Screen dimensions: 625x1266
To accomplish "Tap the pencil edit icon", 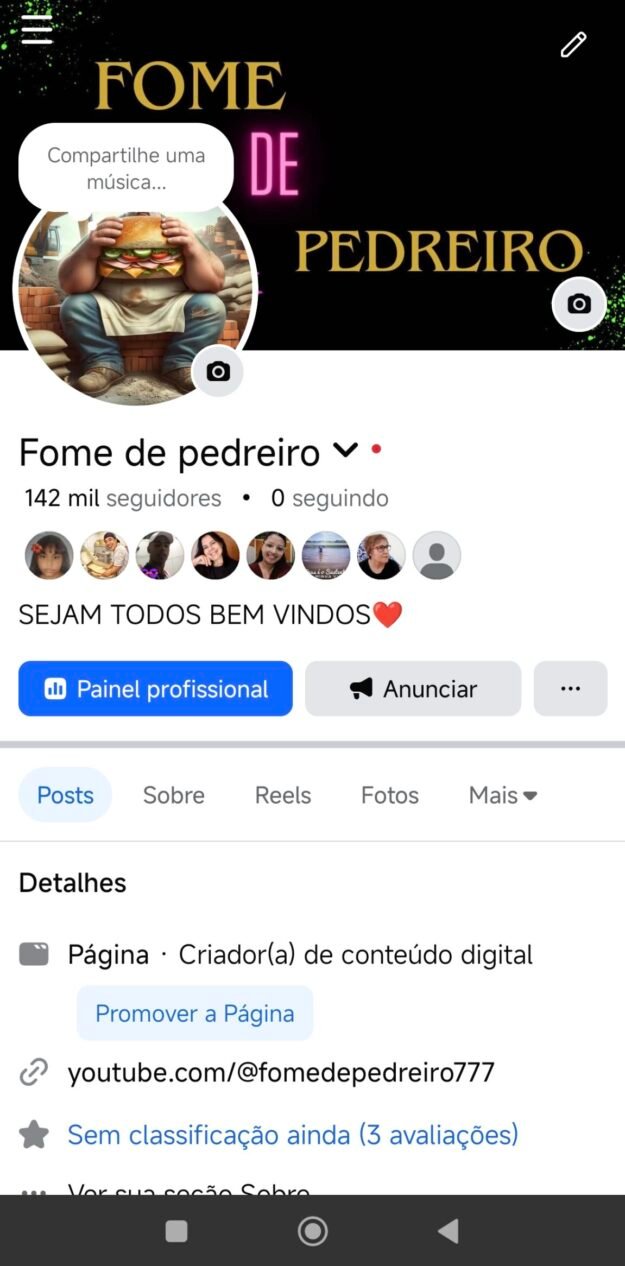I will click(x=573, y=44).
